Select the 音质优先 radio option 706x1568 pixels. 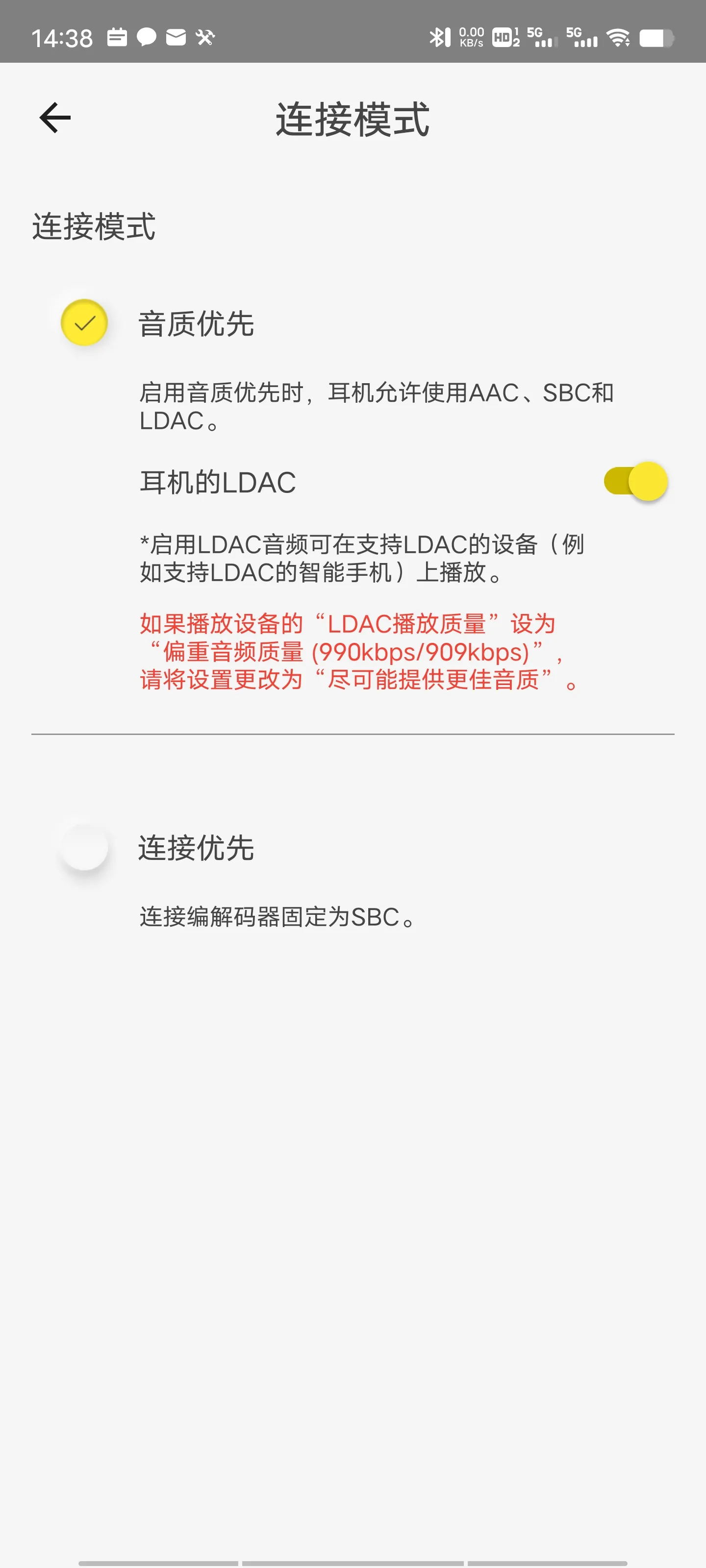coord(84,322)
